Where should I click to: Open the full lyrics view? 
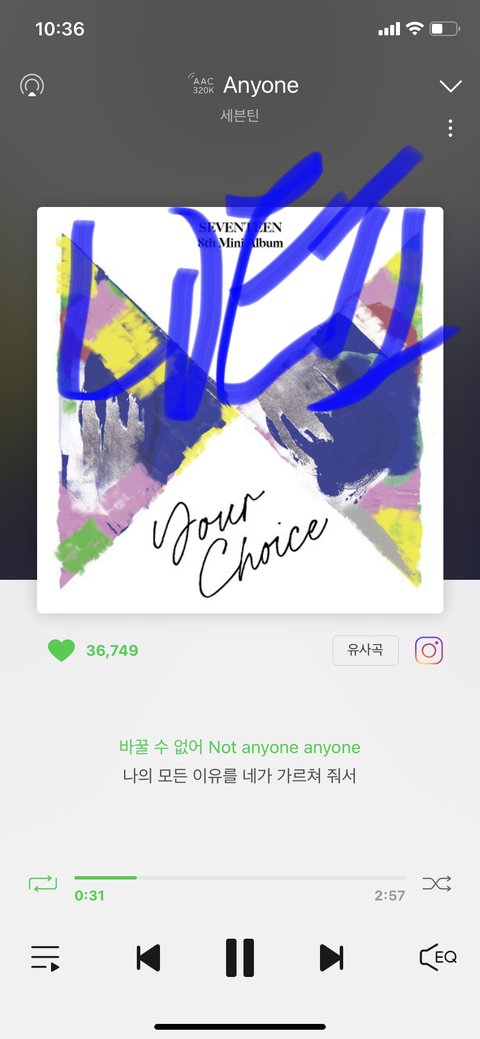click(240, 761)
